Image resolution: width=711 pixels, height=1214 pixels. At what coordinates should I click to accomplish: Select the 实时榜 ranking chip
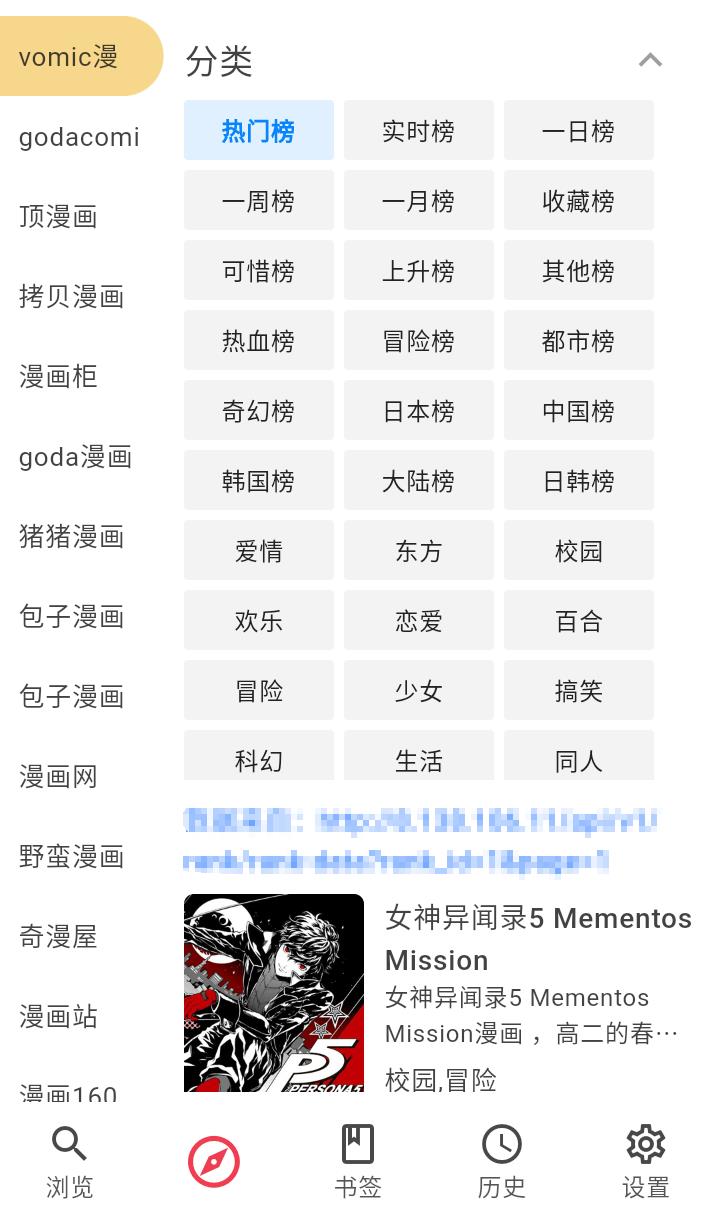coord(418,131)
